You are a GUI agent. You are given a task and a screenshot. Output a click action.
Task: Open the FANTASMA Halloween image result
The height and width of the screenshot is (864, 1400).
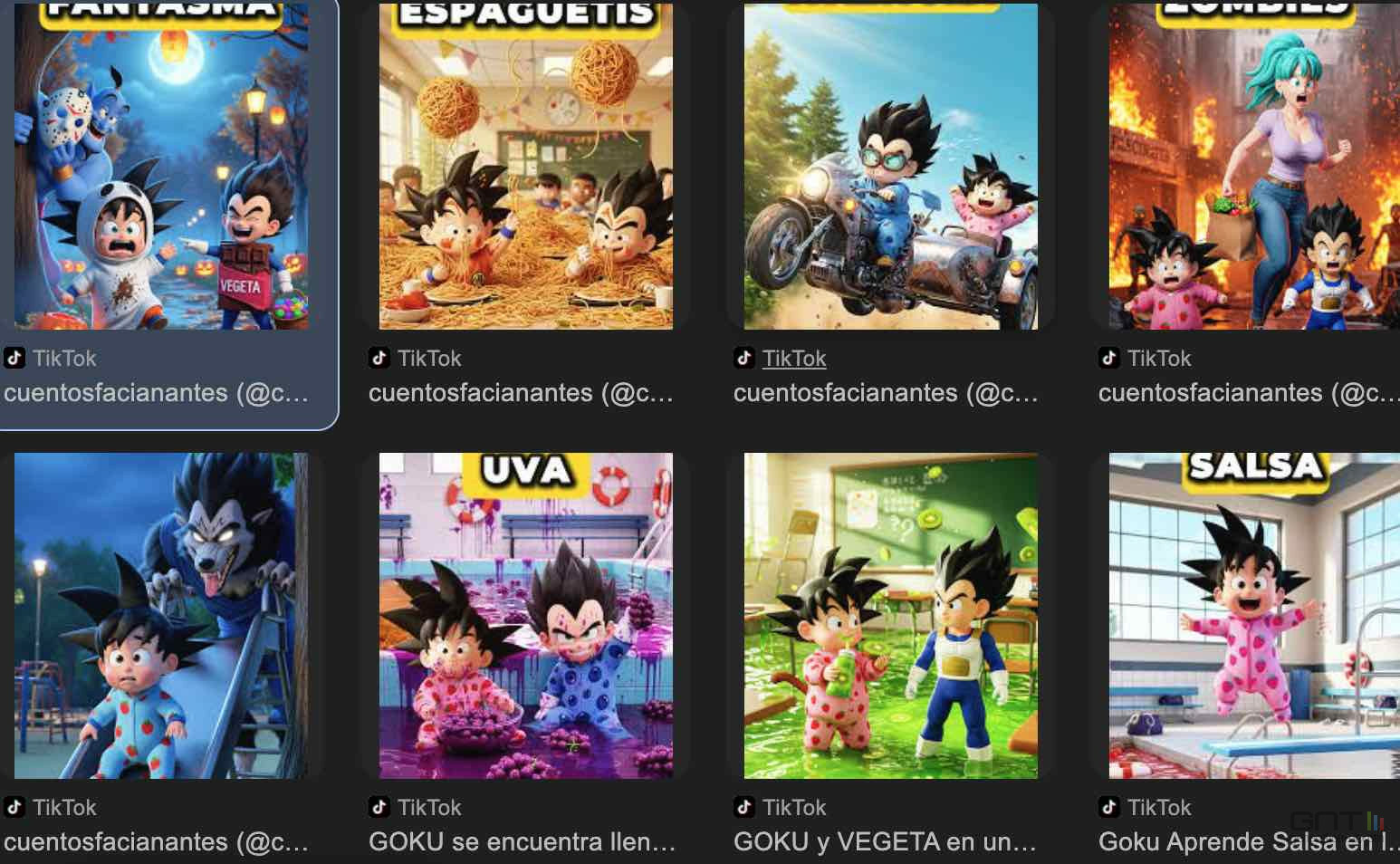161,168
